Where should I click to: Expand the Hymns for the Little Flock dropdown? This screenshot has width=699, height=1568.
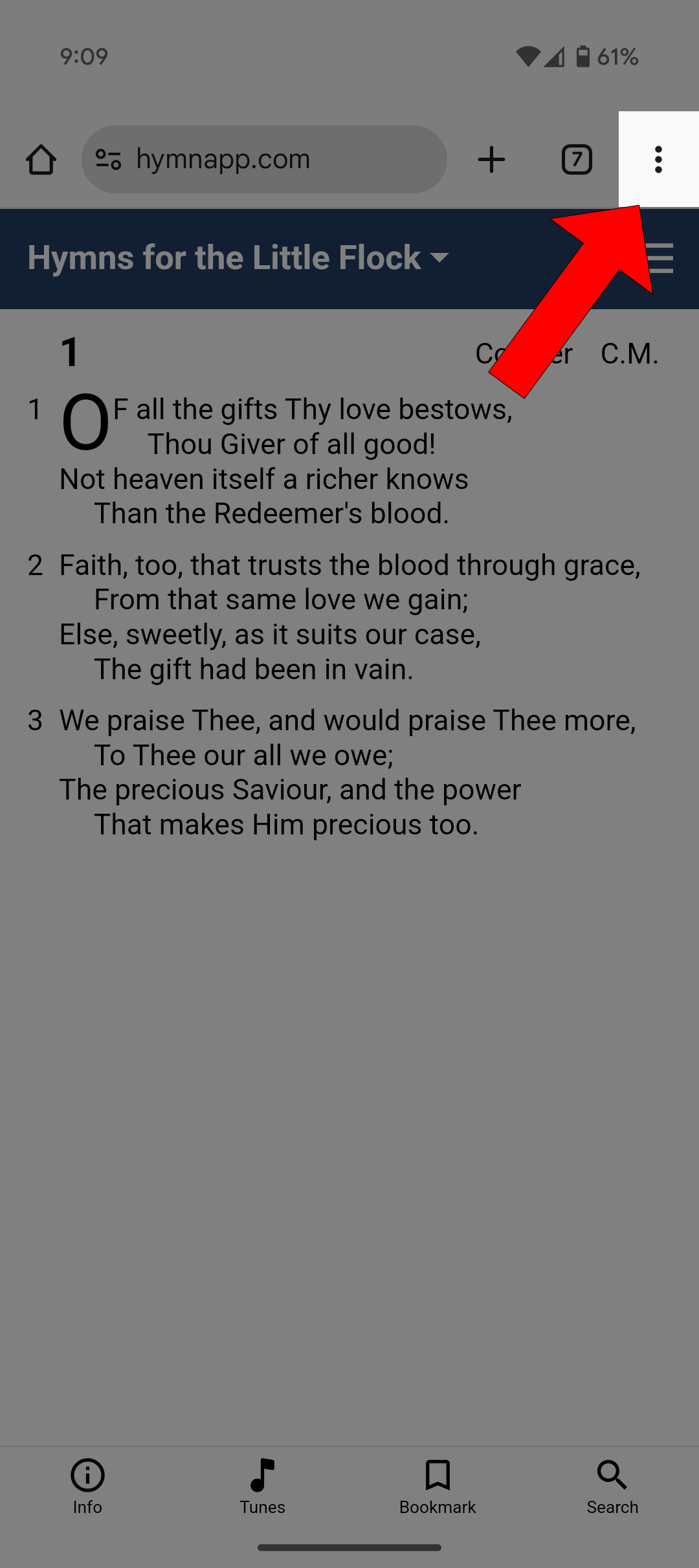238,257
